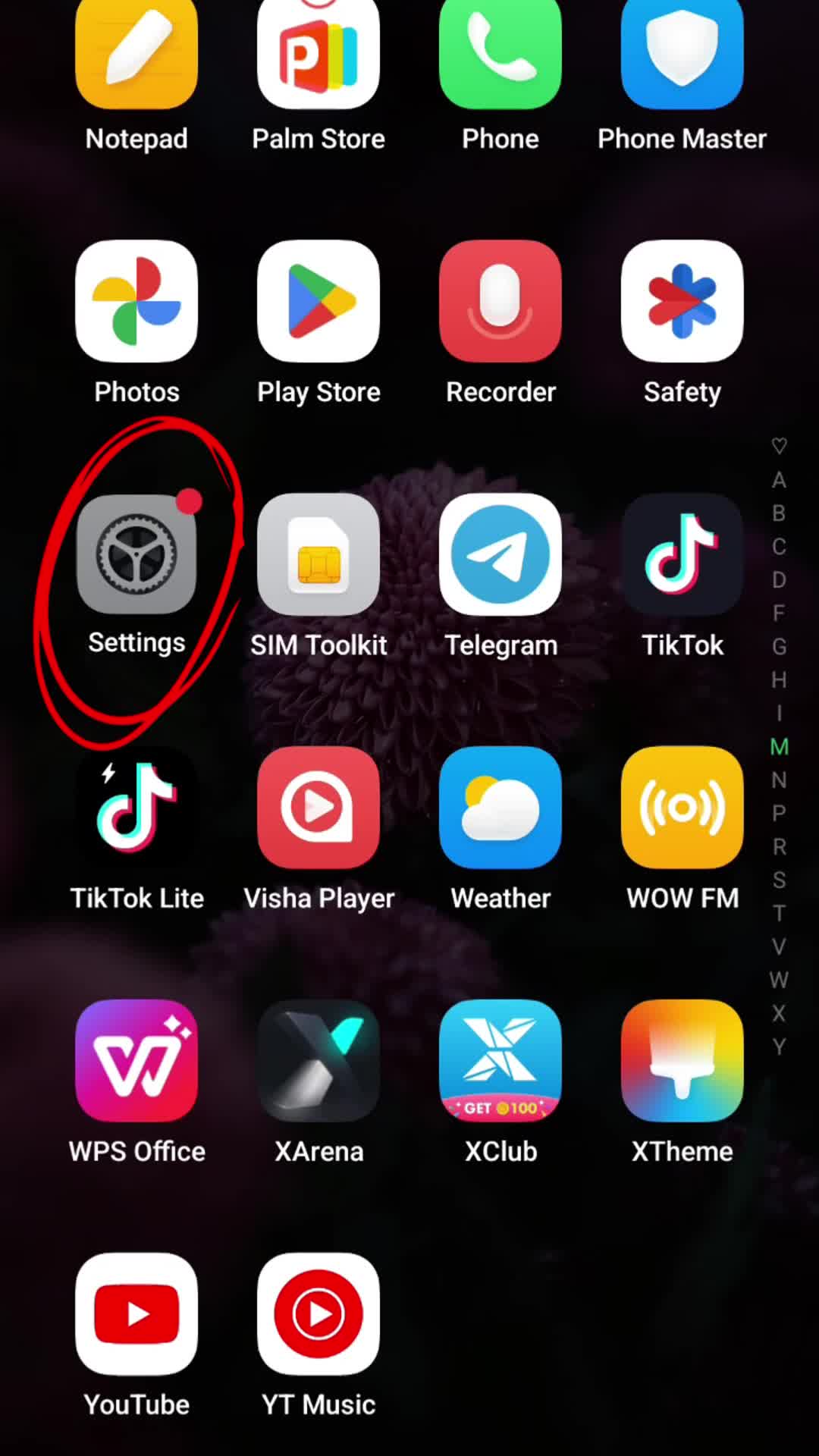The height and width of the screenshot is (1456, 819).
Task: Open Google Photos
Action: tap(136, 302)
